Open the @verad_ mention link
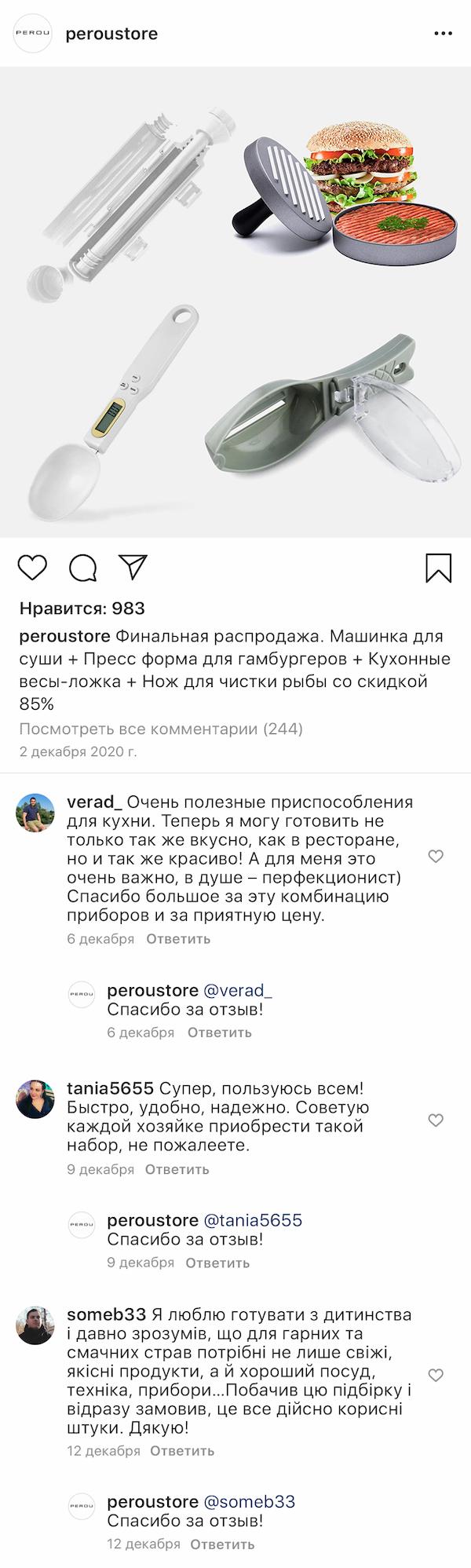This screenshot has height=1568, width=471. click(x=238, y=990)
